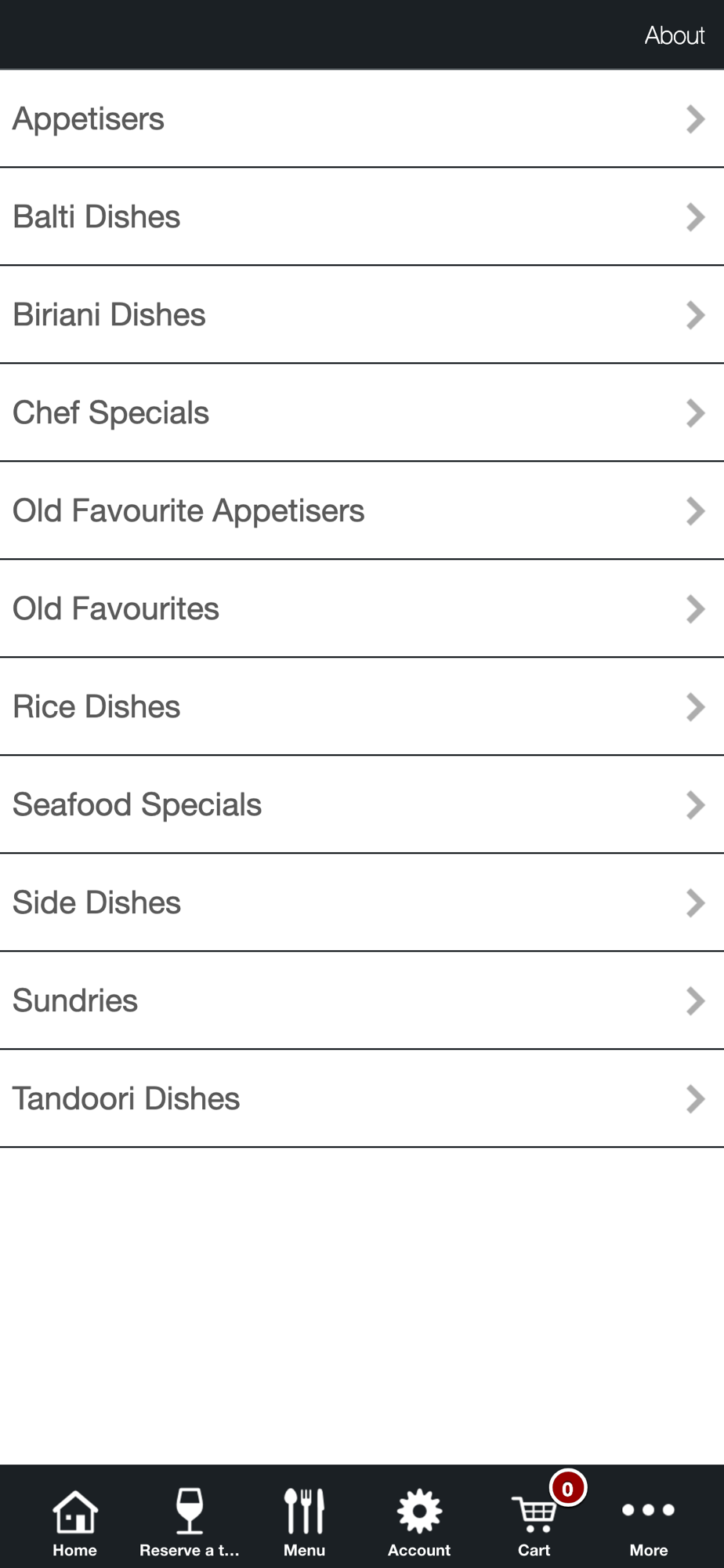The image size is (724, 1568).
Task: View Tandoori Dishes
Action: tap(362, 1098)
